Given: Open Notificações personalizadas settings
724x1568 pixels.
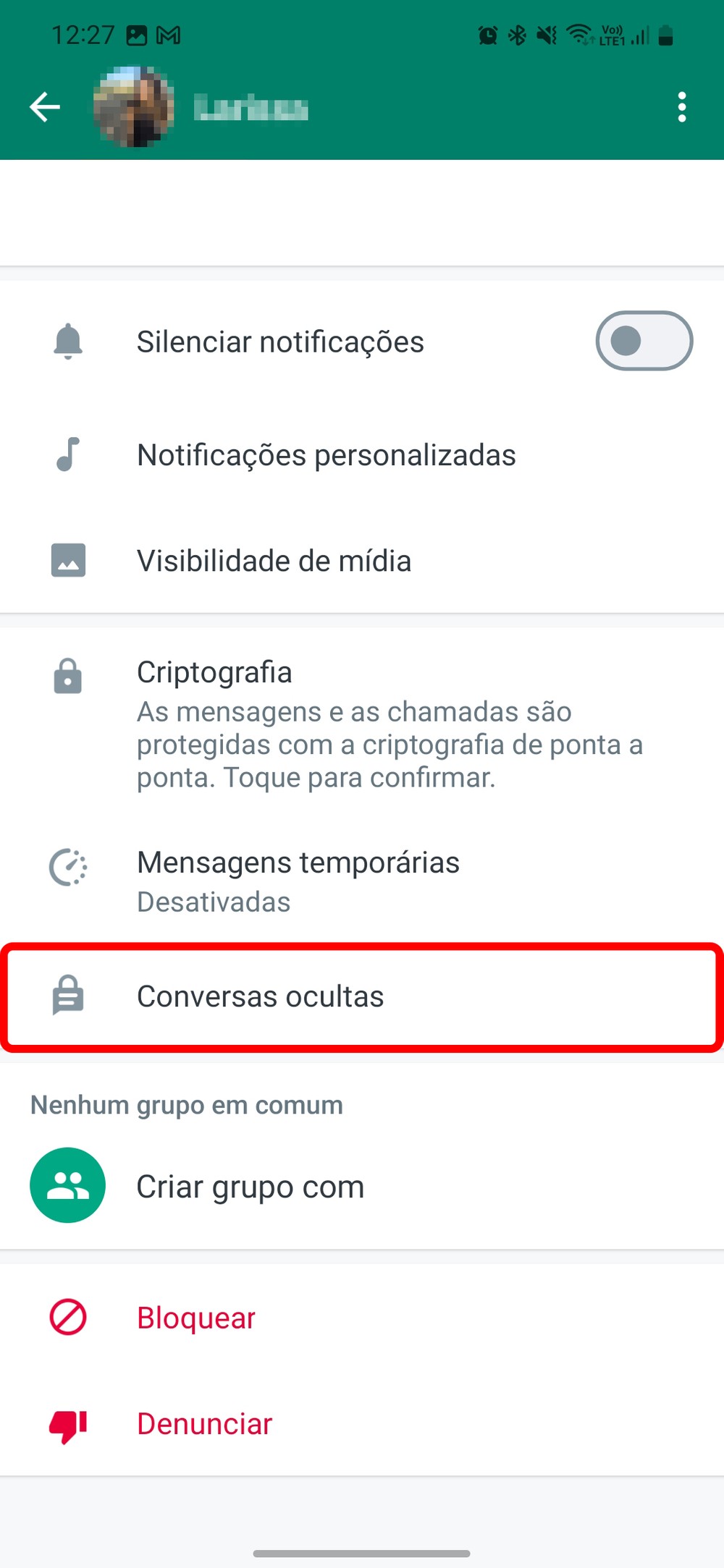Looking at the screenshot, I should [x=326, y=455].
